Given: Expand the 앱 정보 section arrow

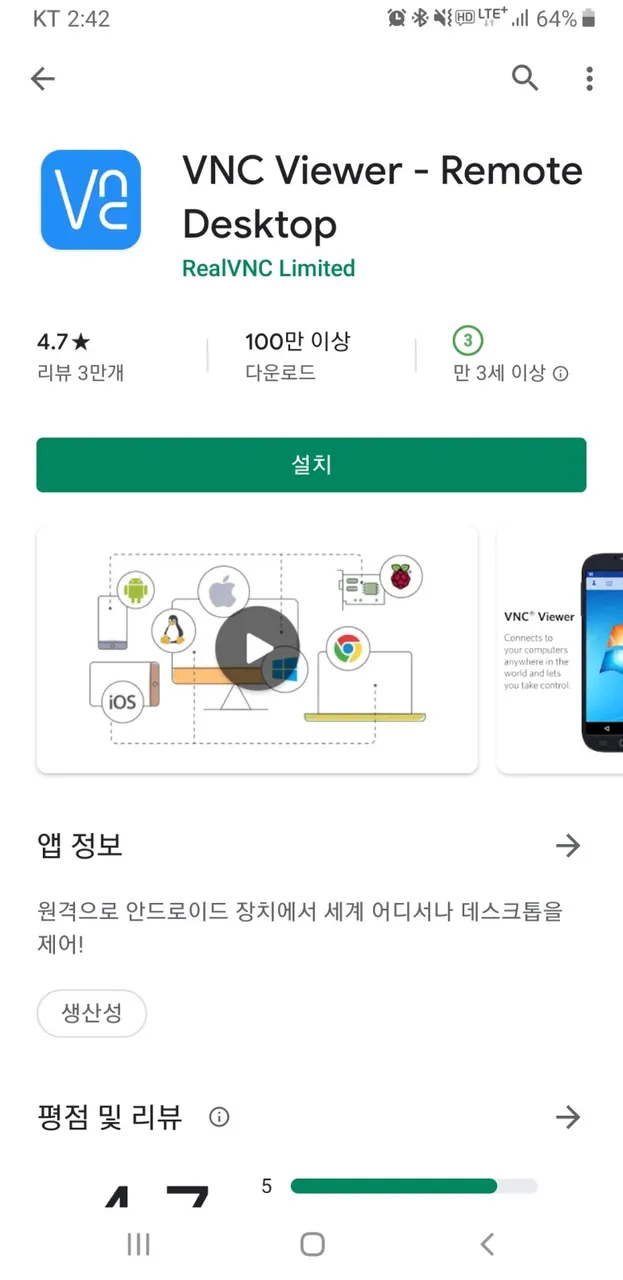Looking at the screenshot, I should (x=567, y=846).
